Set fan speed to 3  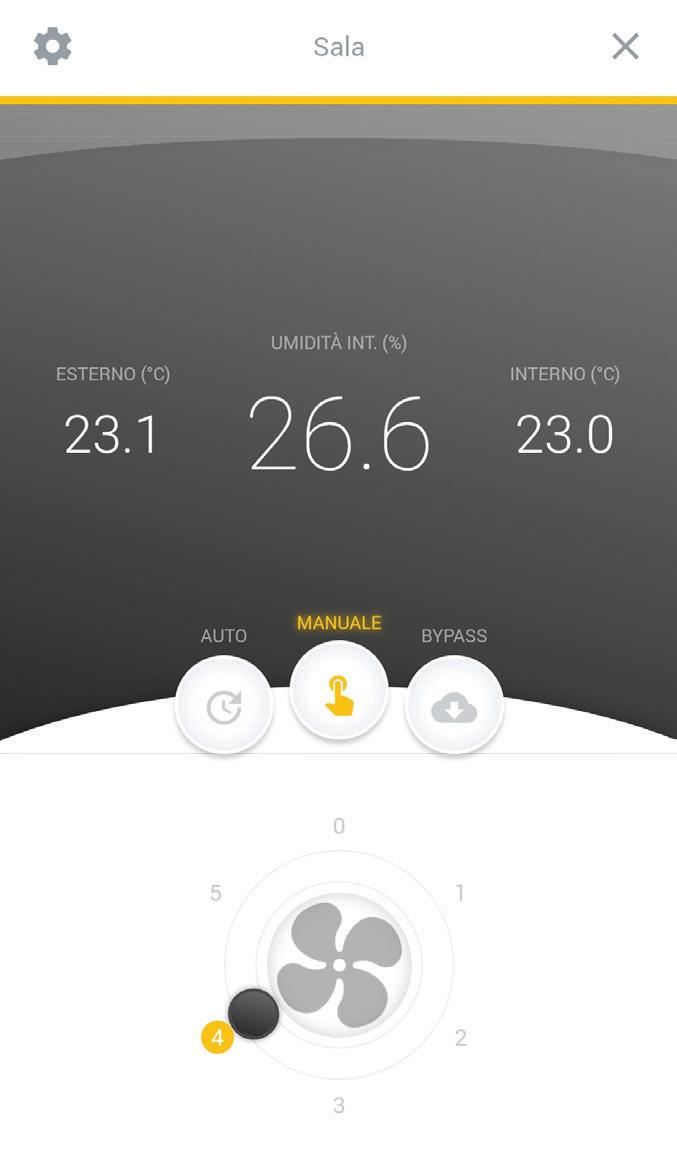(339, 1105)
